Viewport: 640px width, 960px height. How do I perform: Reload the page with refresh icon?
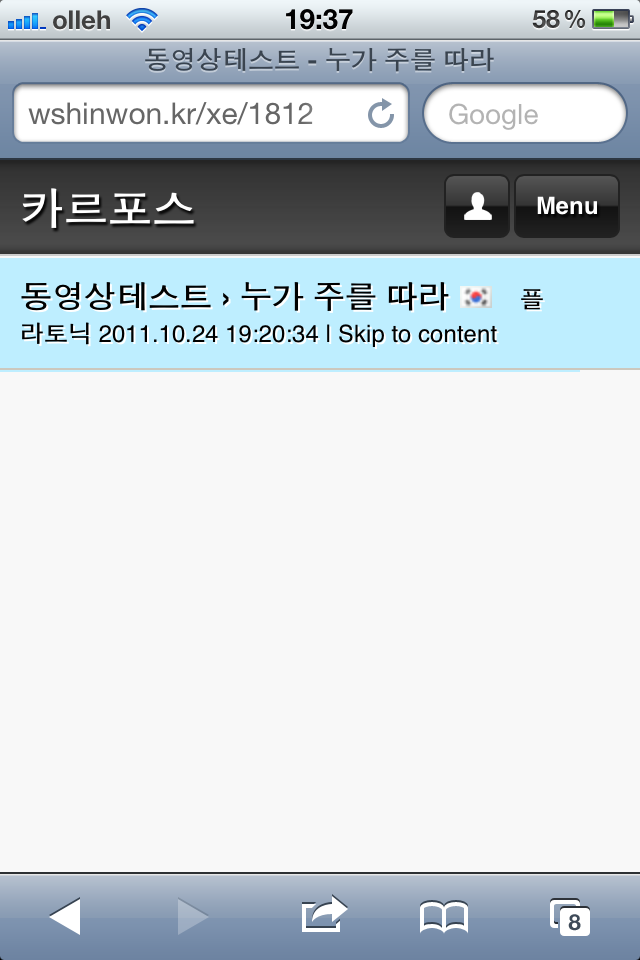(x=381, y=114)
